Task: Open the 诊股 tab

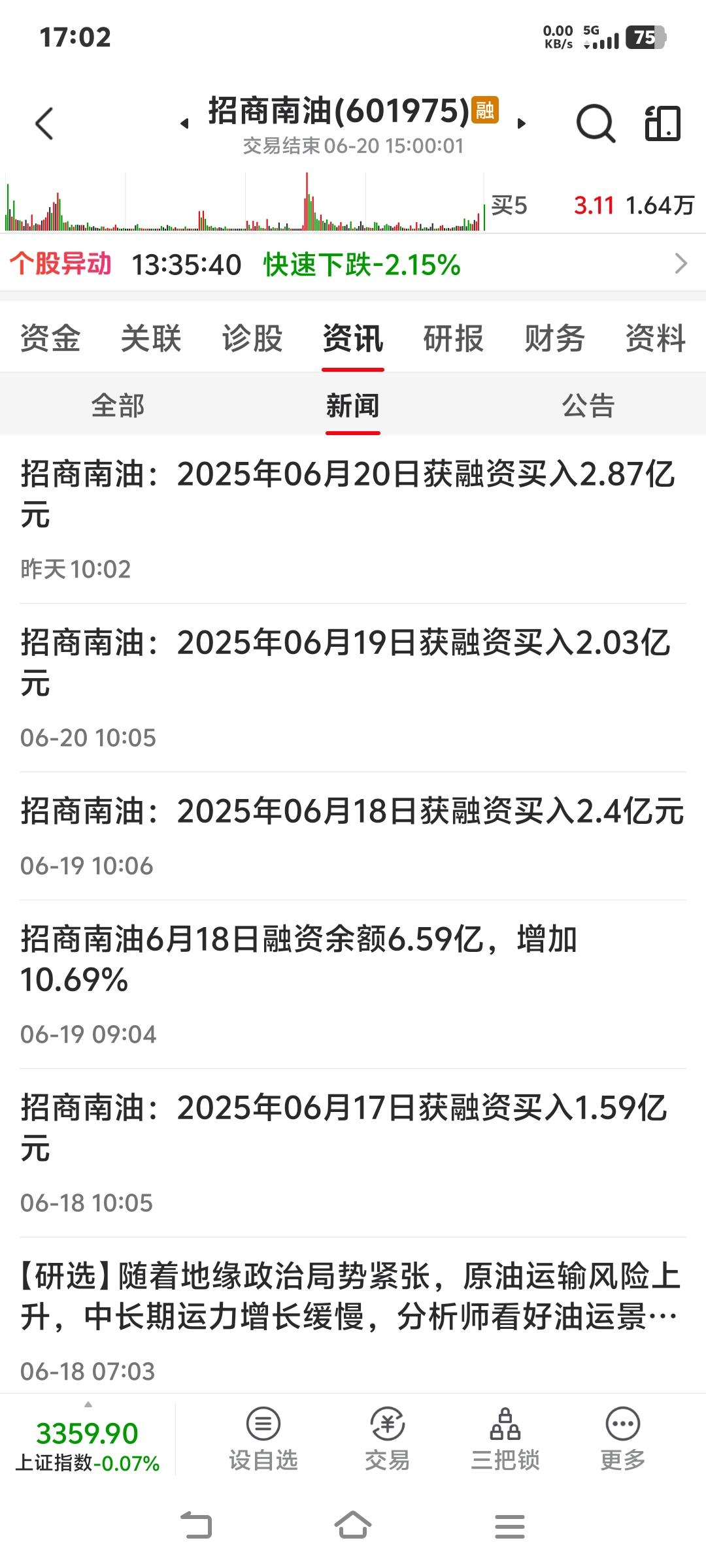Action: tap(252, 338)
